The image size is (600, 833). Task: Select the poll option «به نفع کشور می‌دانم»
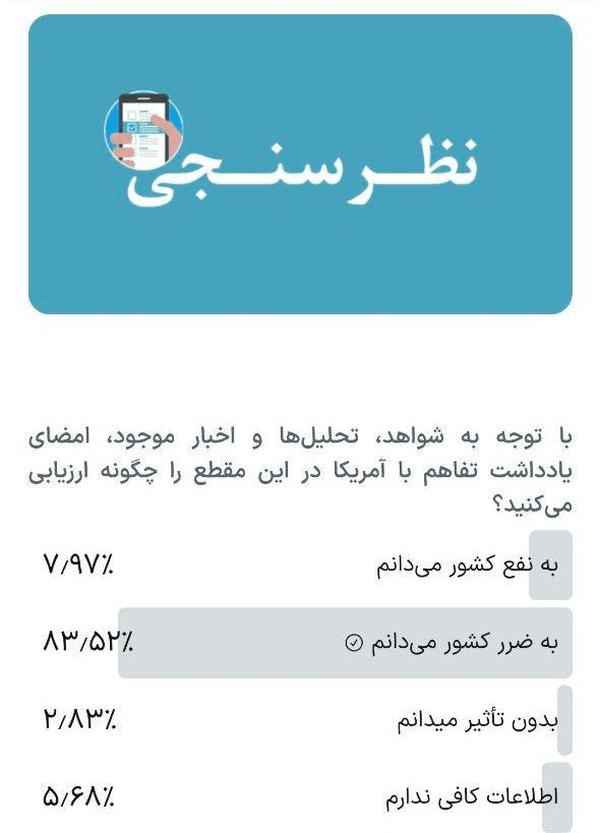pos(300,565)
